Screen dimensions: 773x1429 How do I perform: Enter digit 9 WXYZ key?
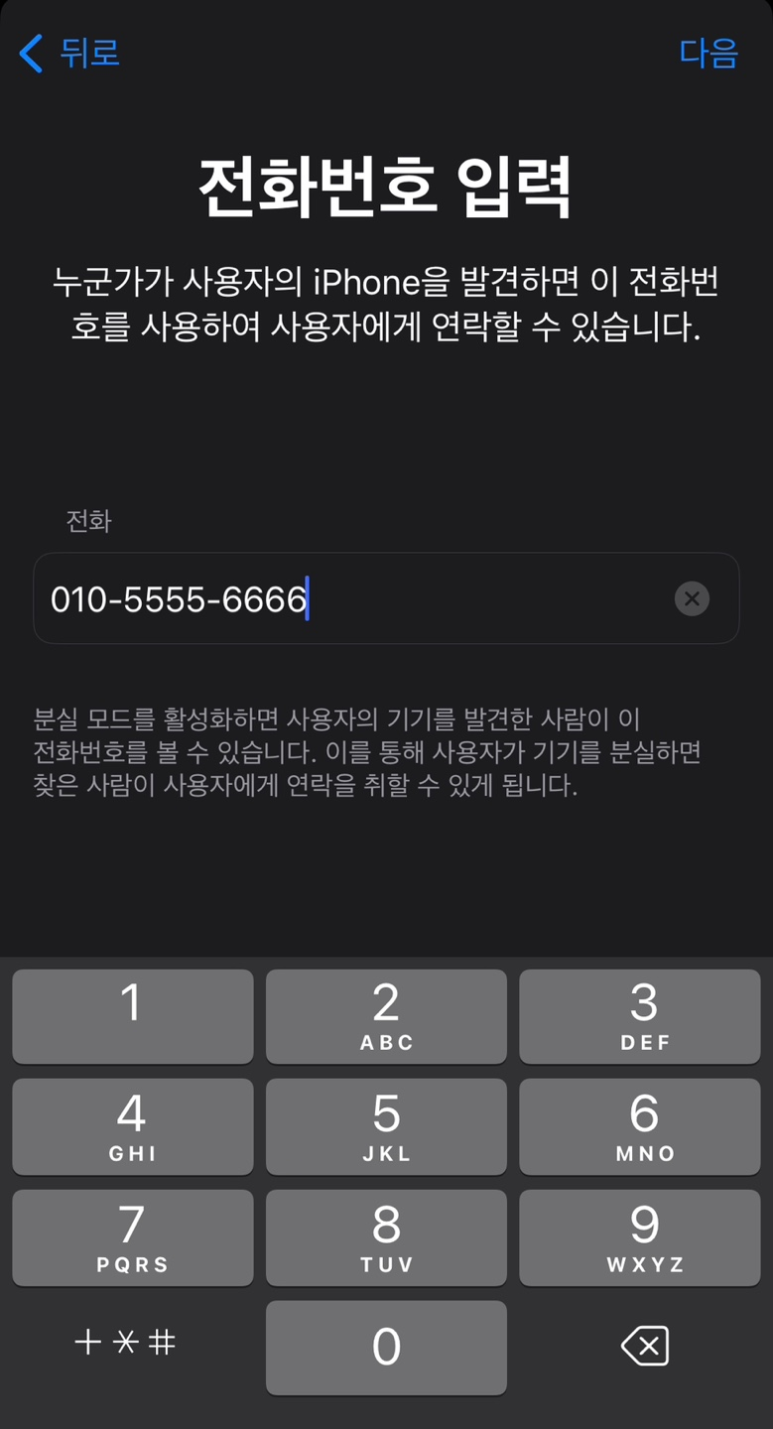640,1237
